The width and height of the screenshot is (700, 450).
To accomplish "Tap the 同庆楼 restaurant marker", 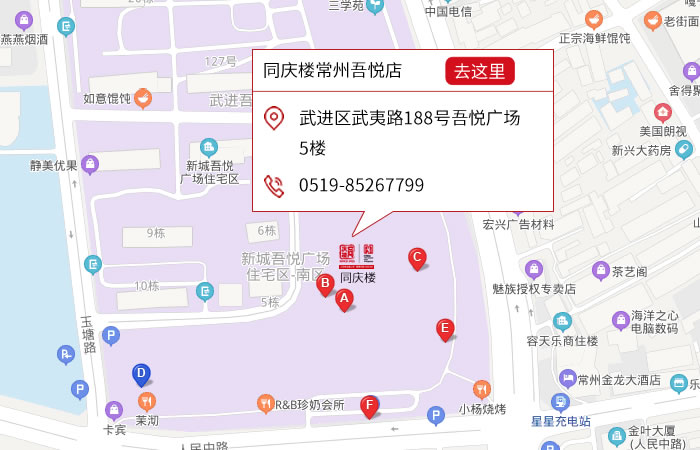I will pos(357,258).
